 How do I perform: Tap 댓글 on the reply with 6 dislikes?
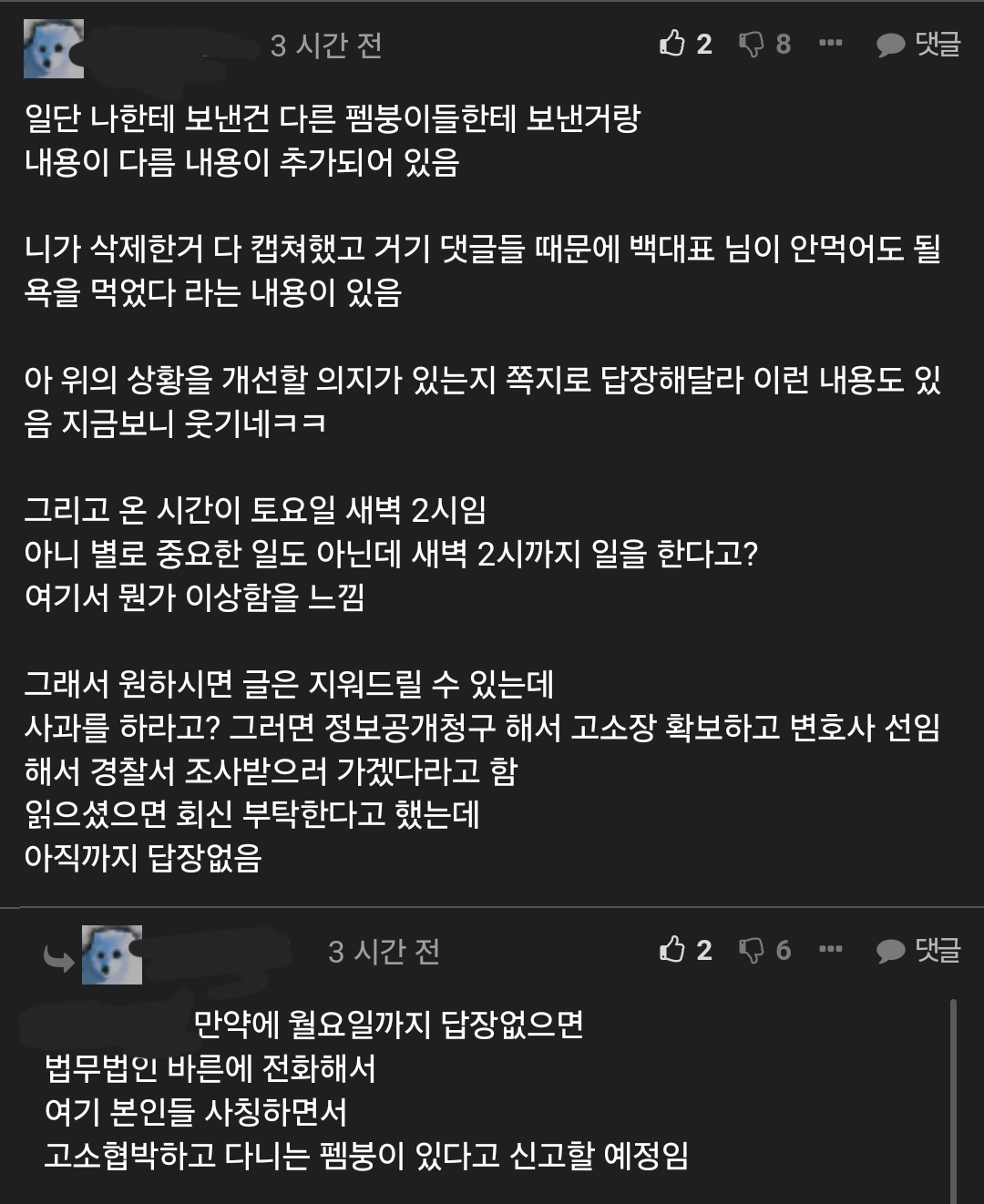tap(918, 950)
